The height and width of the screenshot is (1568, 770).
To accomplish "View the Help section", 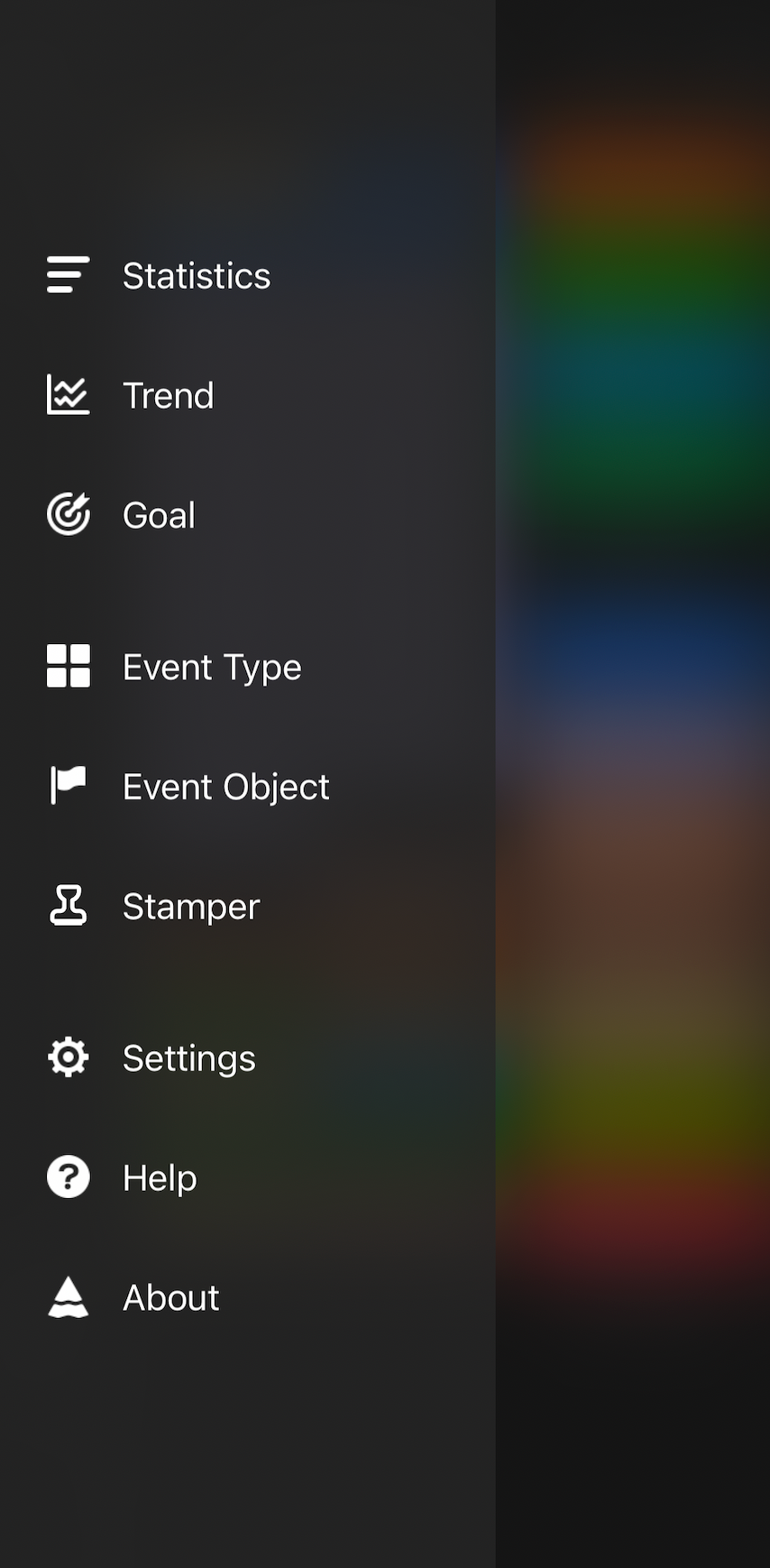I will tap(160, 1178).
